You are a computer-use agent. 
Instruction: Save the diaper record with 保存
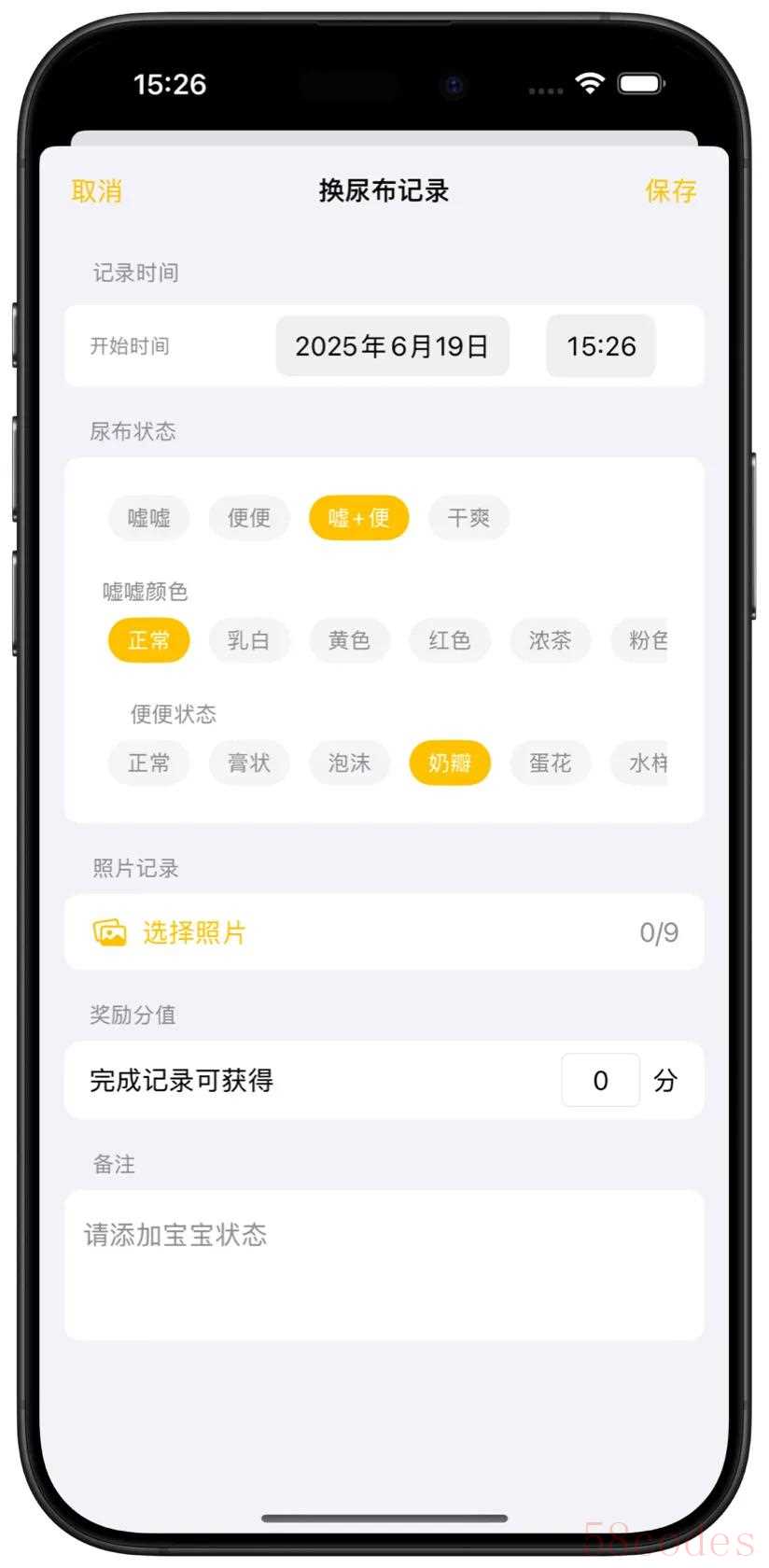tap(670, 191)
